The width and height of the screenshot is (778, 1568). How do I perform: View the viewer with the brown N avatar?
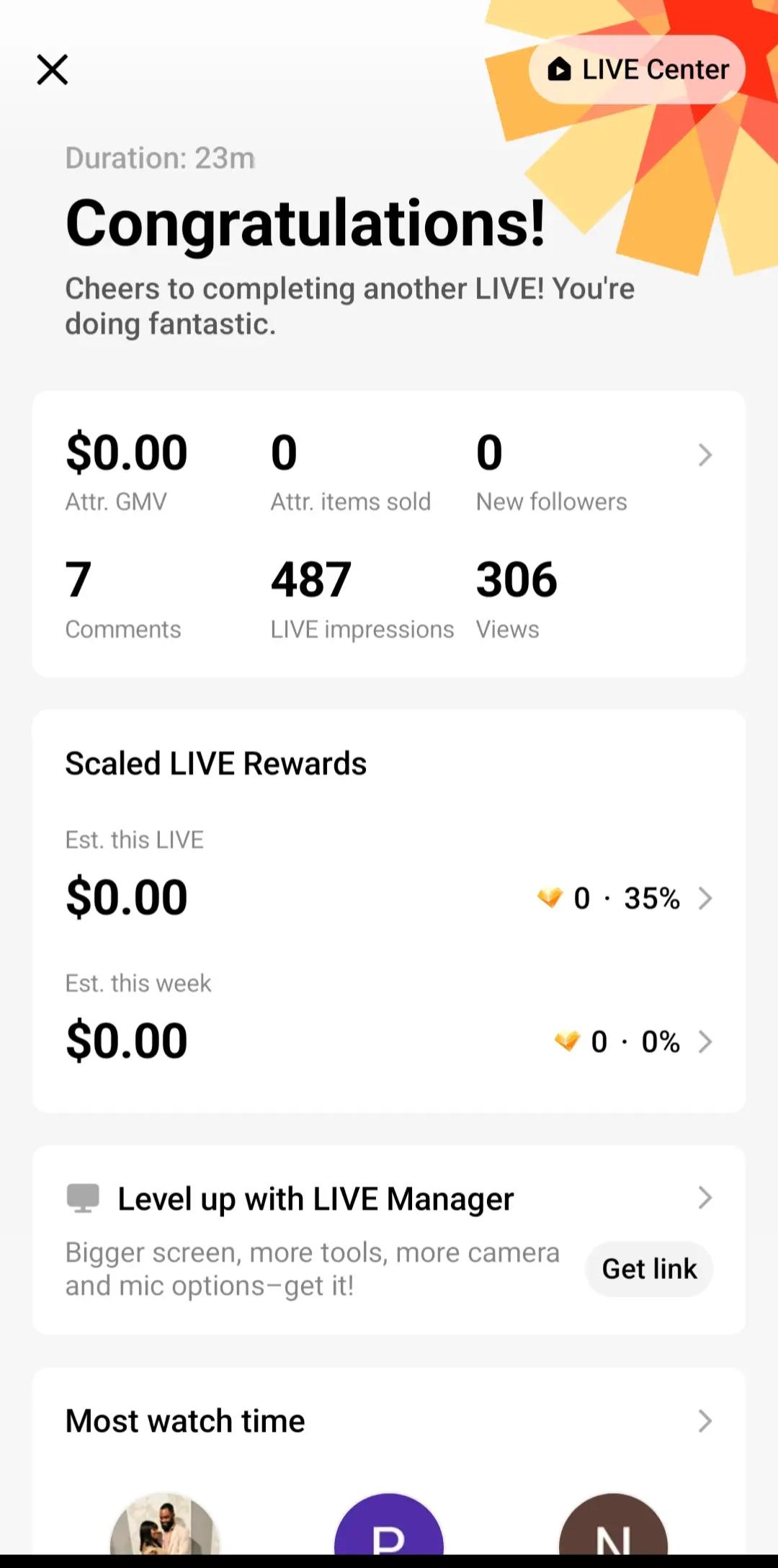click(x=613, y=1523)
